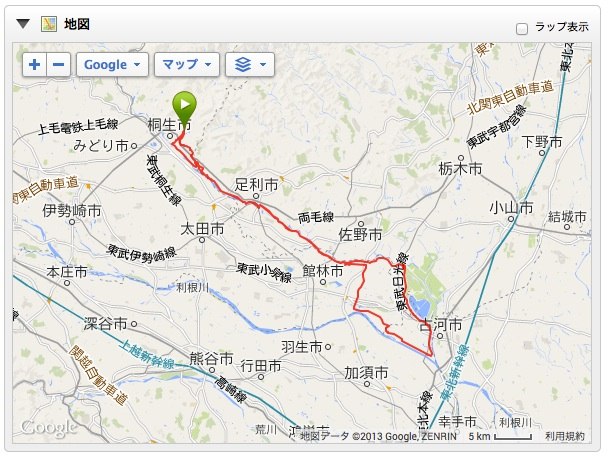This screenshot has width=613, height=460.
Task: Open the 利用規約 terms link
Action: (565, 436)
